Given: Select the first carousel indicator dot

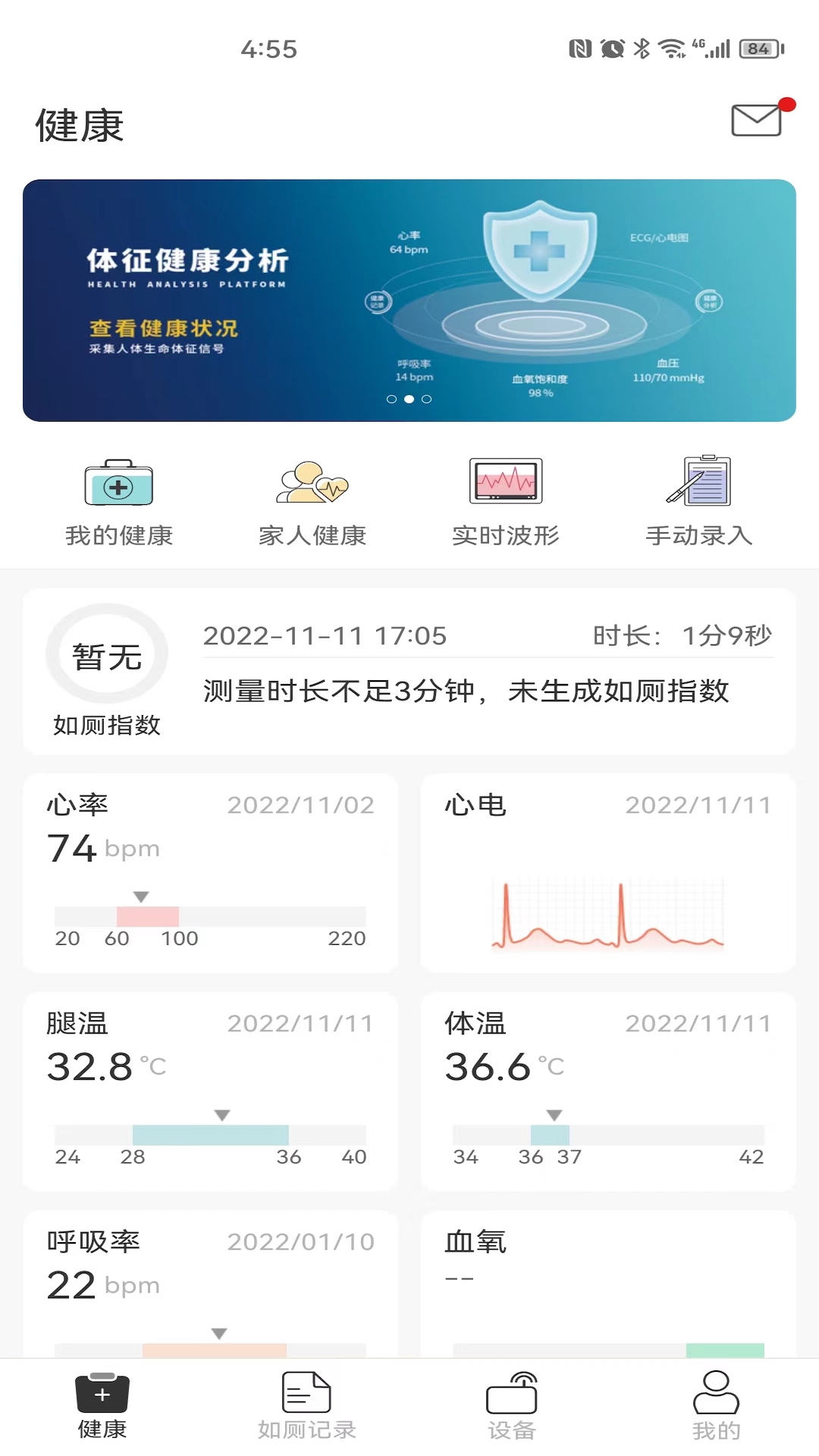Looking at the screenshot, I should pyautogui.click(x=391, y=397).
